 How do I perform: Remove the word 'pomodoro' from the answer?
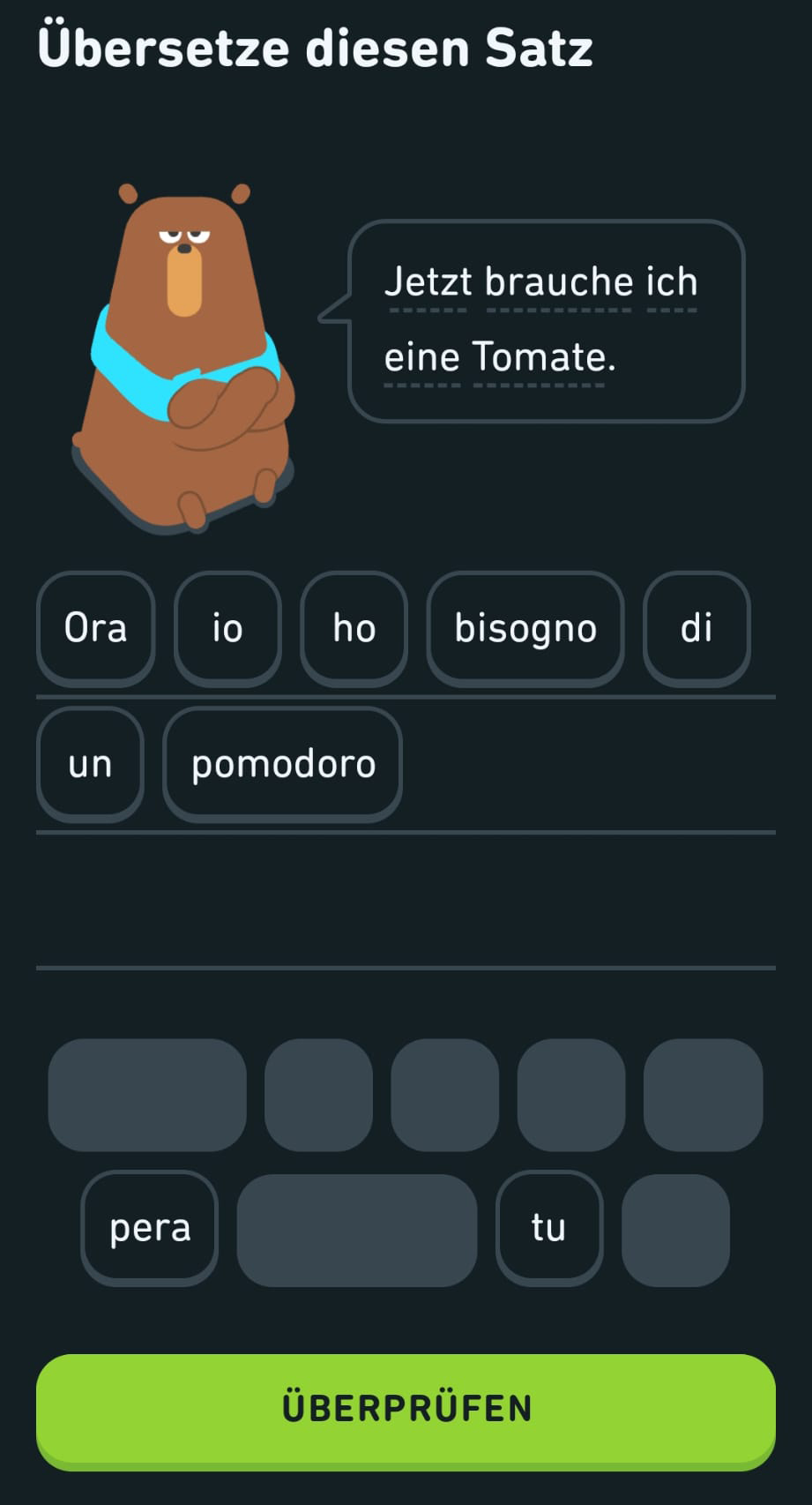pyautogui.click(x=283, y=764)
